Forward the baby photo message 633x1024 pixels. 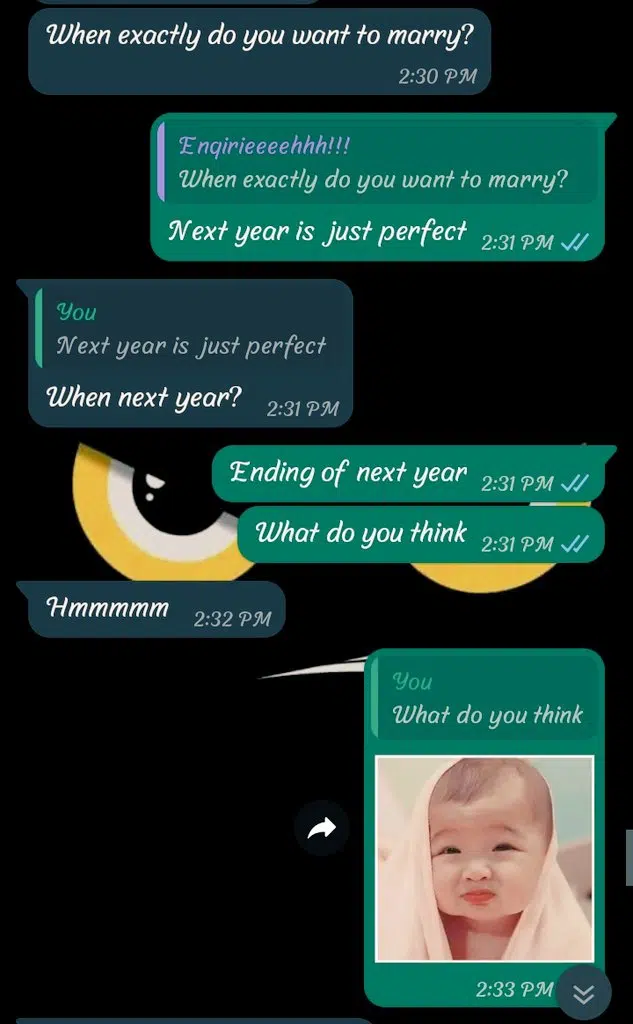pyautogui.click(x=321, y=828)
